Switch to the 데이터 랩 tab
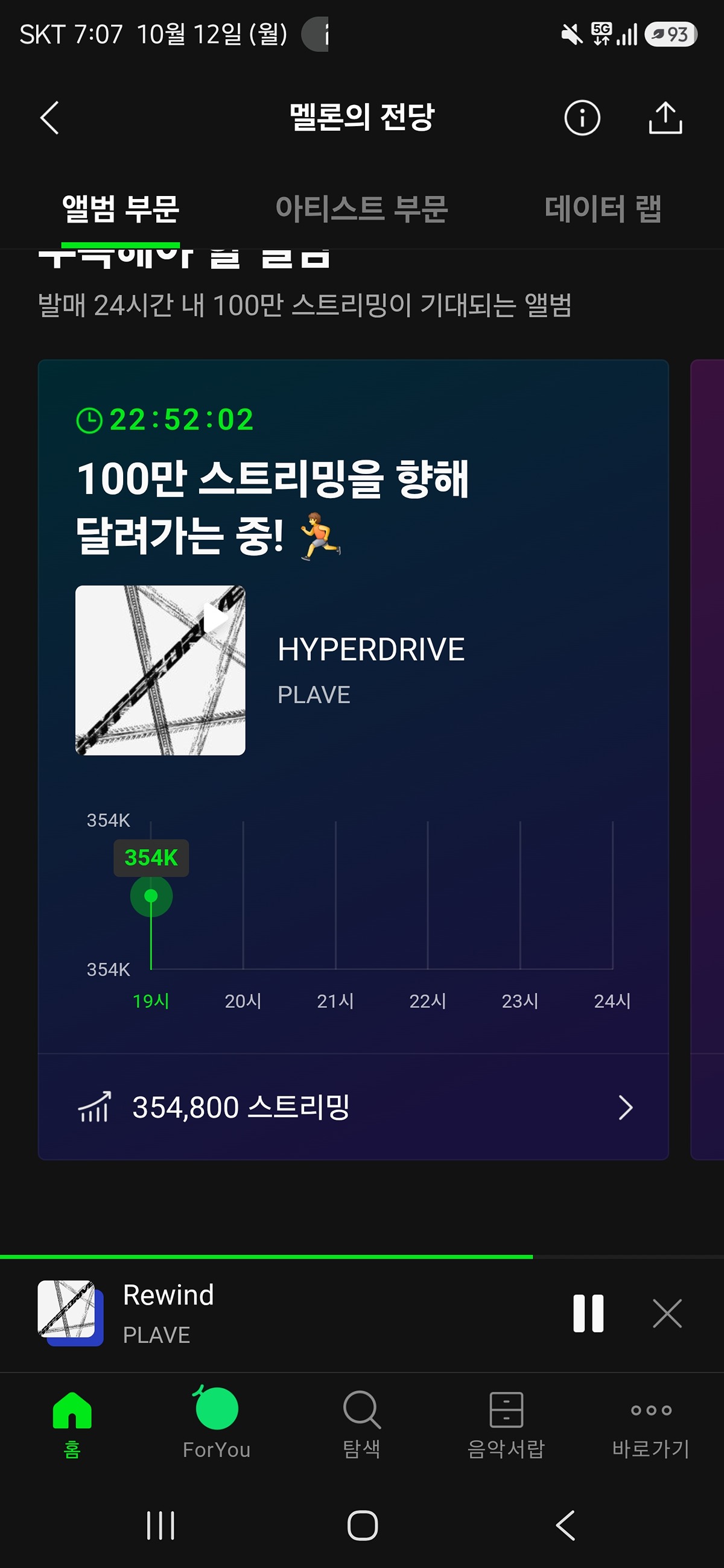This screenshot has width=724, height=1568. (603, 208)
